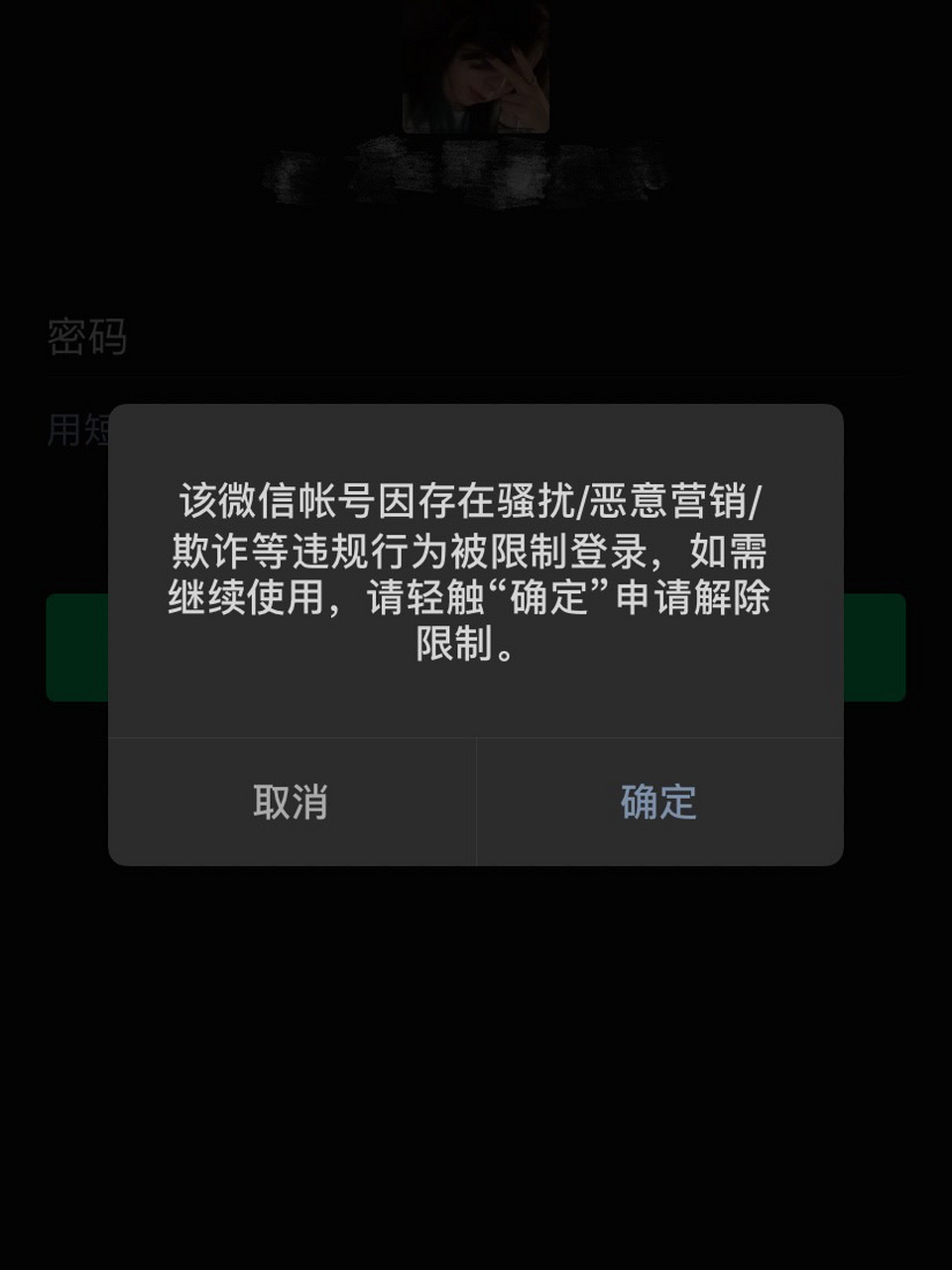The height and width of the screenshot is (1270, 952).
Task: Confirm the login restriction appeal with 确定
Action: point(657,801)
